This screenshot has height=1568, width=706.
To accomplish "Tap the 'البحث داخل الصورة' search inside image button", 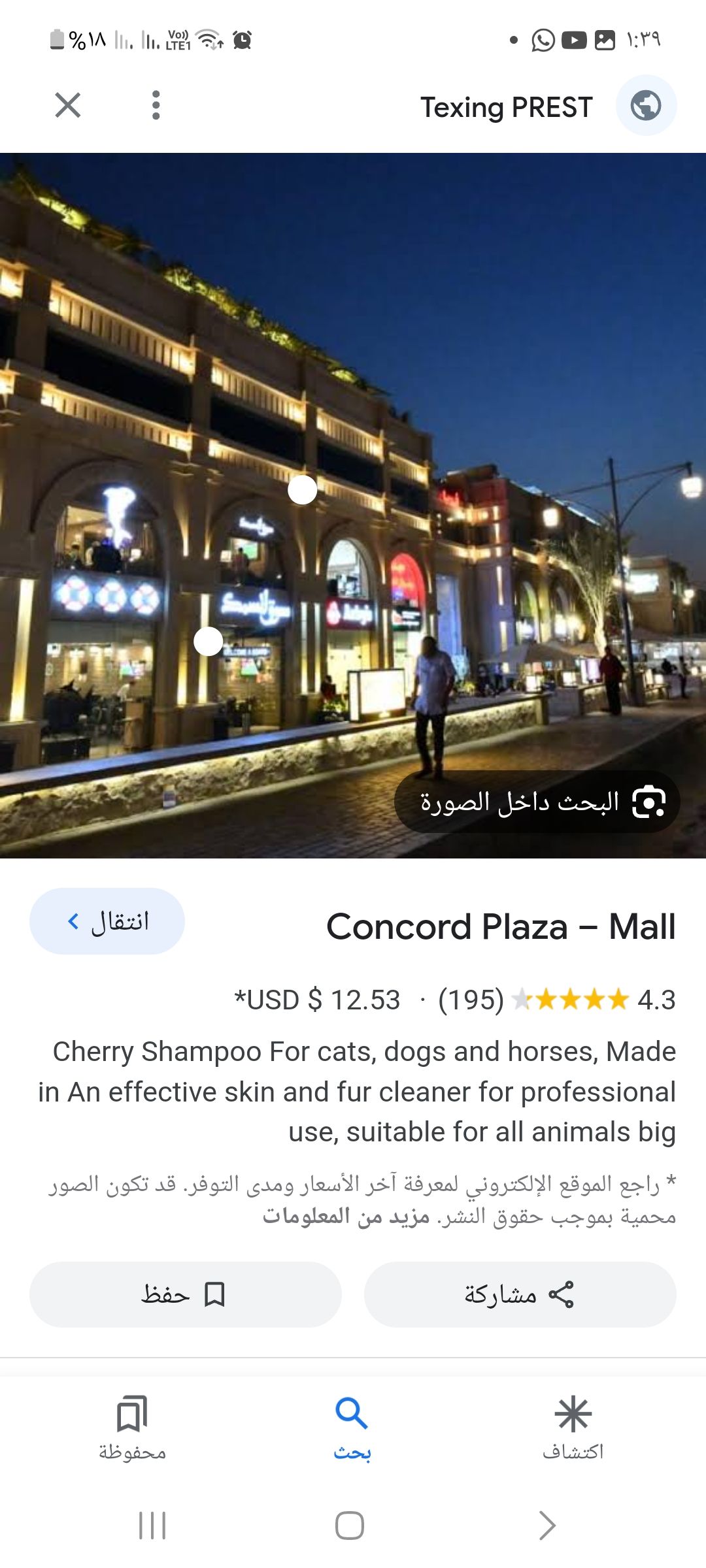I will (537, 802).
